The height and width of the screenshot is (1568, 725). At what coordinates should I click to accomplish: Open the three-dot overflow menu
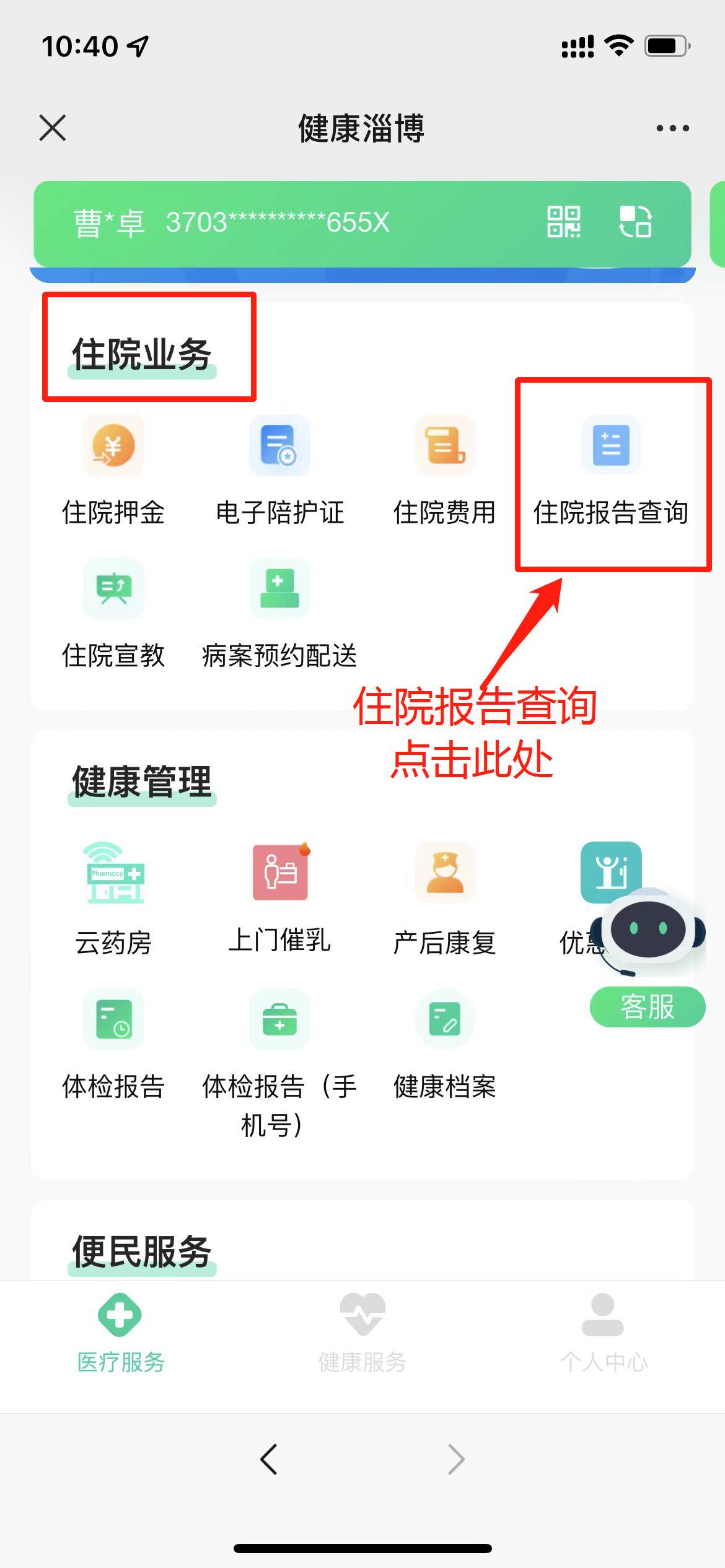[x=672, y=128]
